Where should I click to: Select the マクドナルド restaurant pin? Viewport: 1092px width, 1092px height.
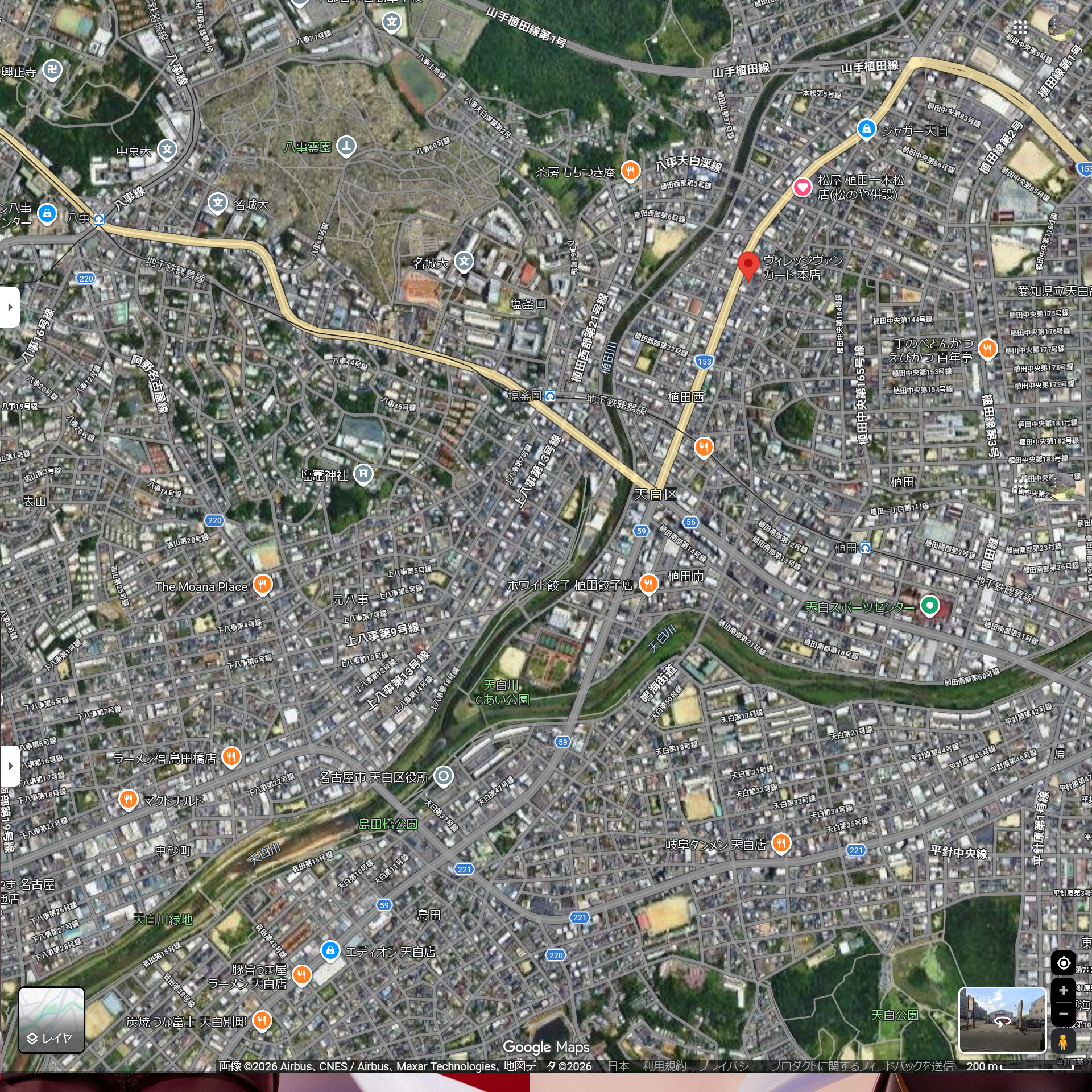129,799
